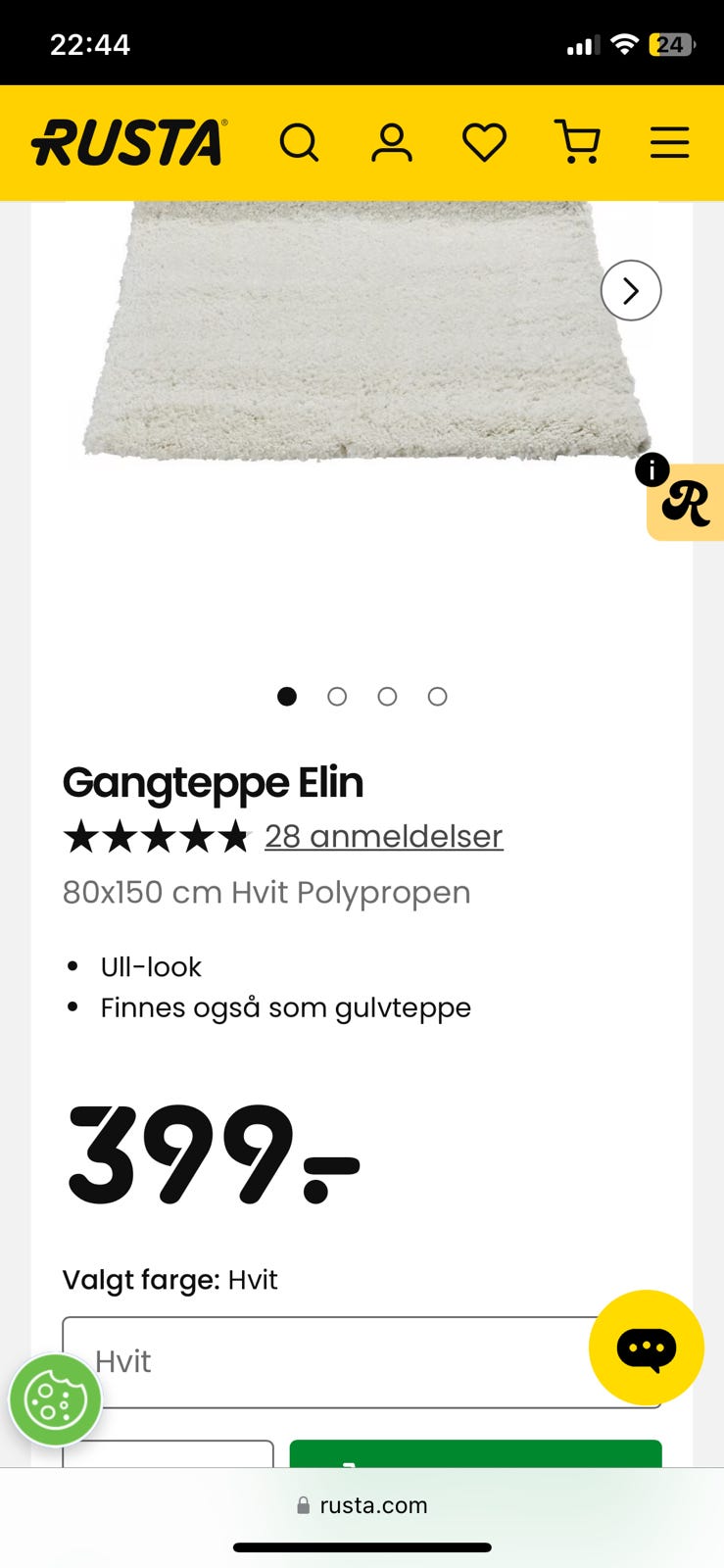
Task: View the shopping cart
Action: pyautogui.click(x=577, y=142)
